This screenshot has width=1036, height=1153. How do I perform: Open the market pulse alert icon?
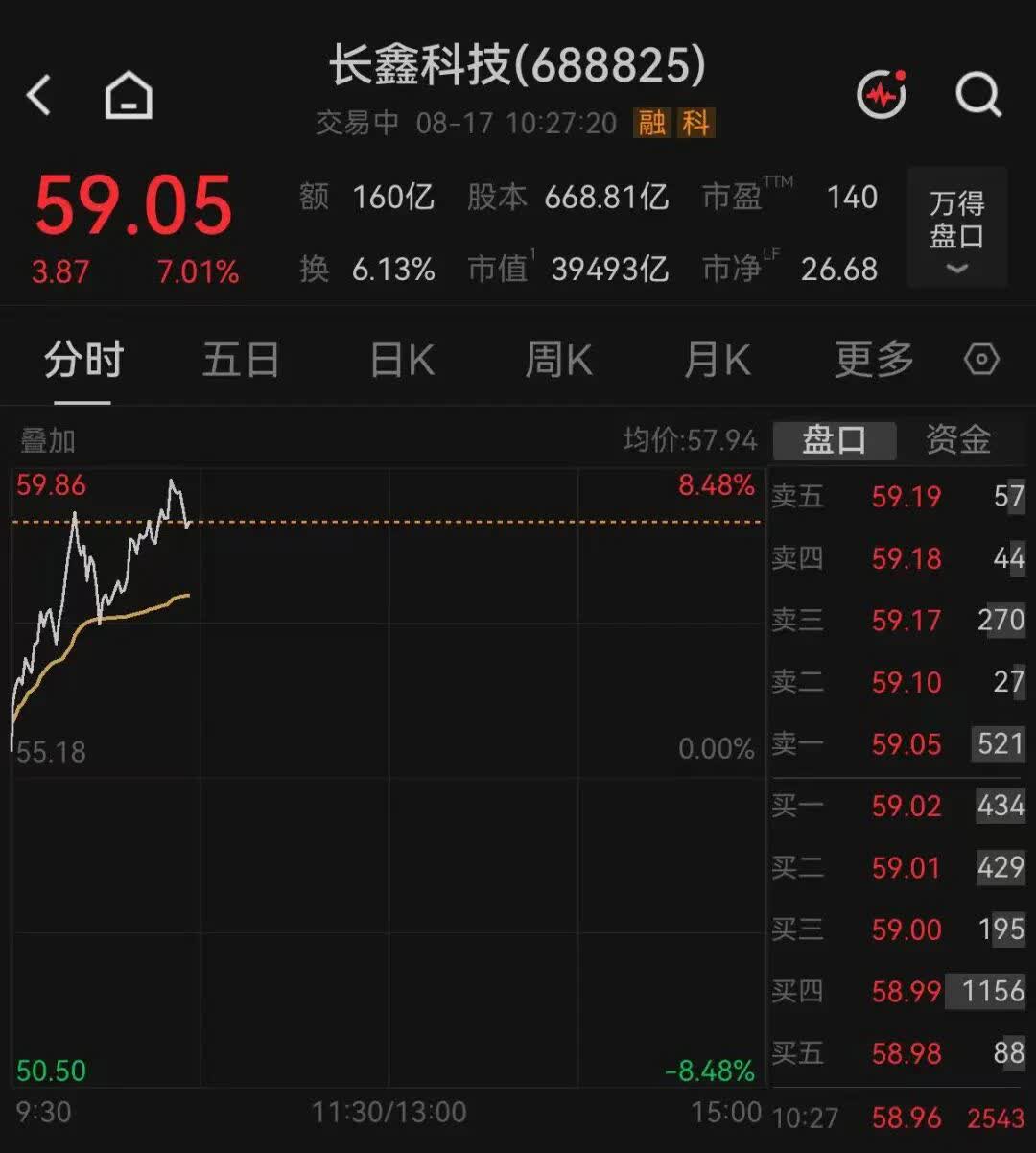point(882,94)
